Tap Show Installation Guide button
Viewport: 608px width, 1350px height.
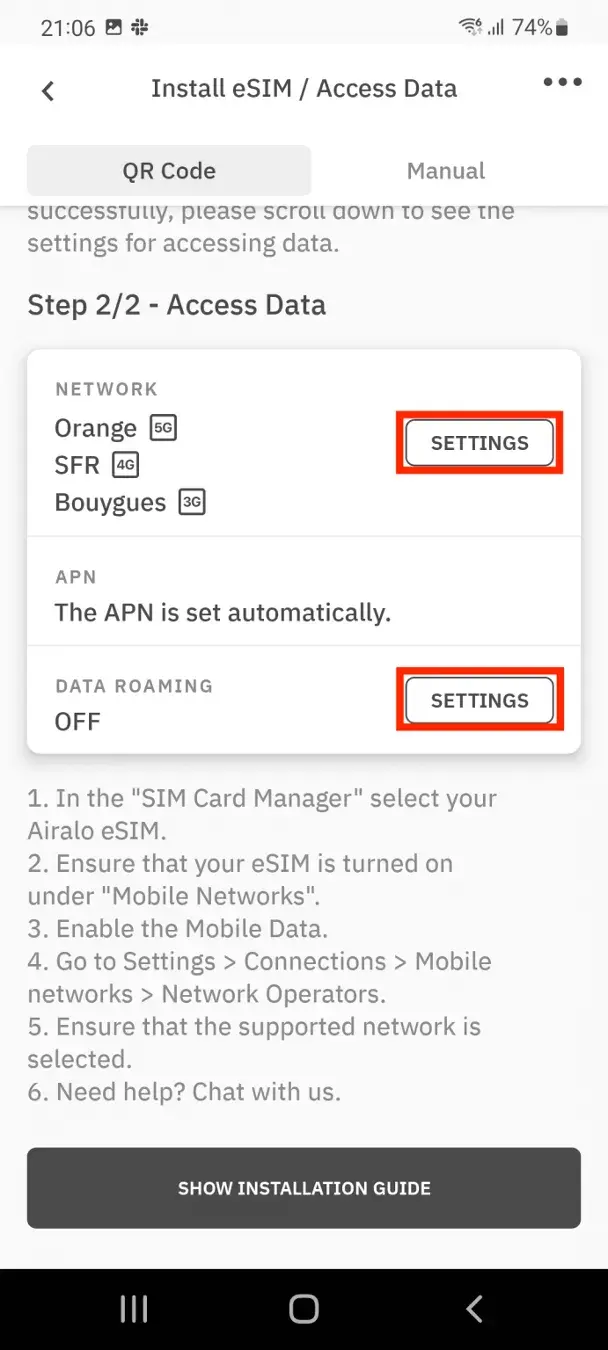coord(304,1188)
